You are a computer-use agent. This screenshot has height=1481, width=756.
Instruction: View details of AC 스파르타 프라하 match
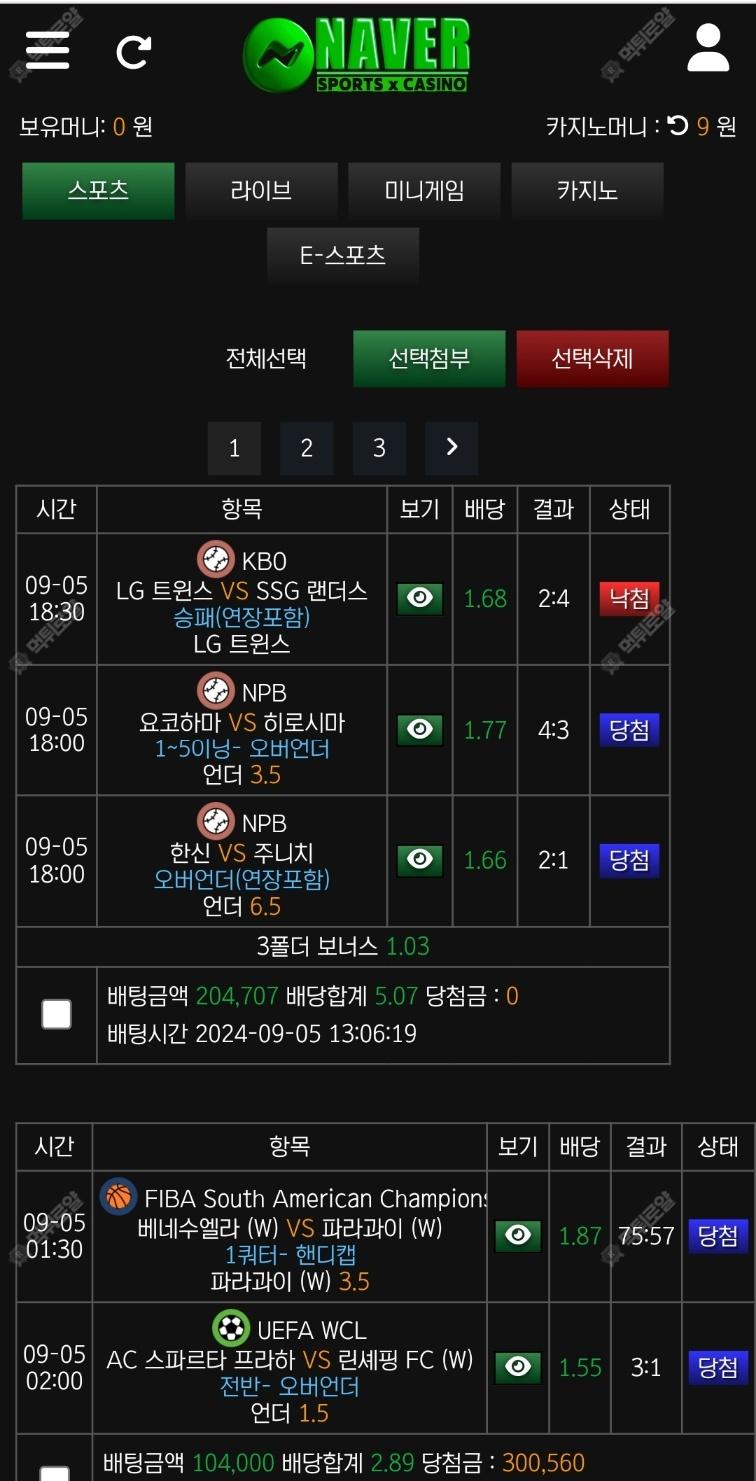(518, 1367)
